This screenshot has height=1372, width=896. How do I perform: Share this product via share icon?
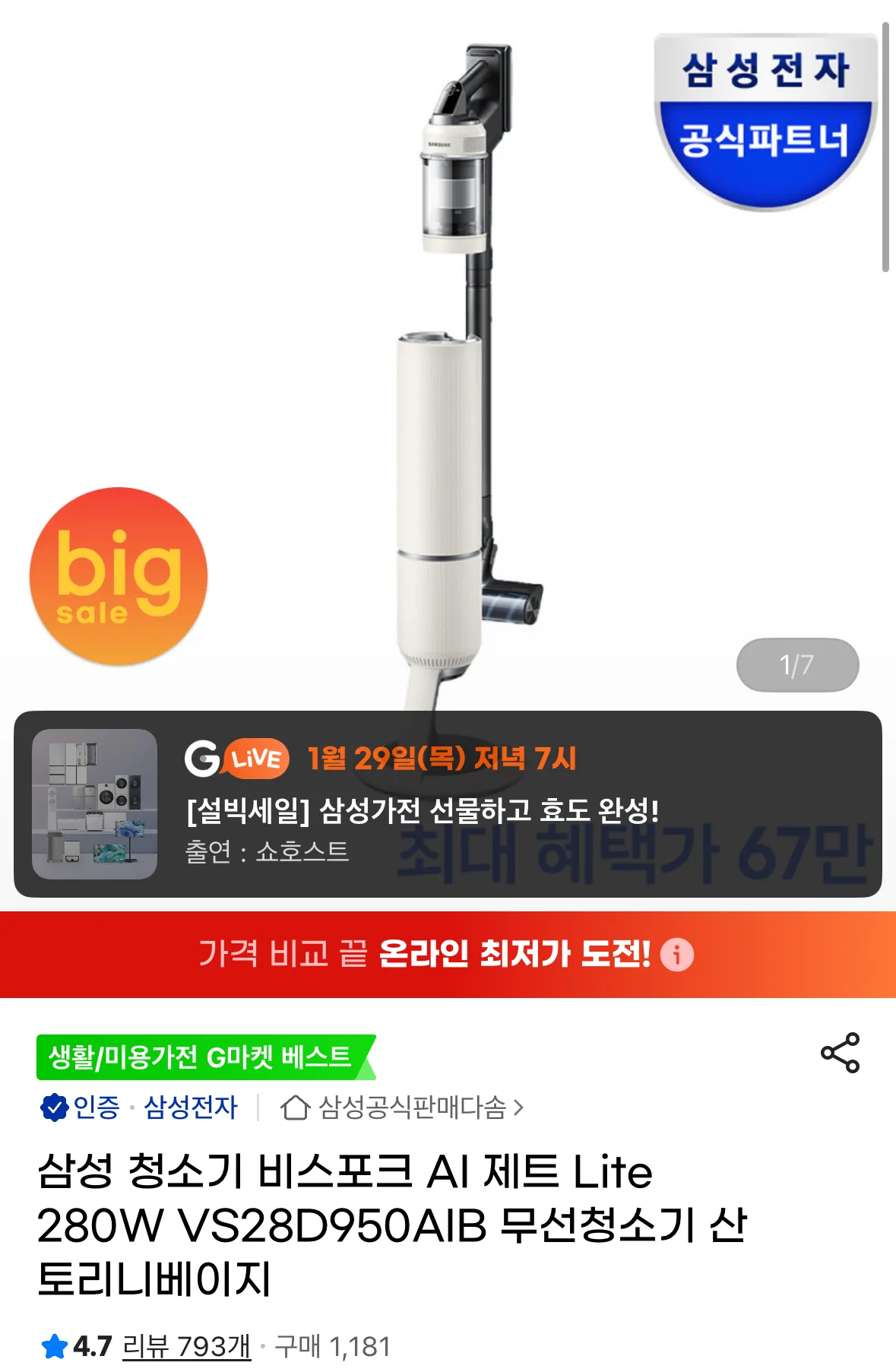(840, 1053)
